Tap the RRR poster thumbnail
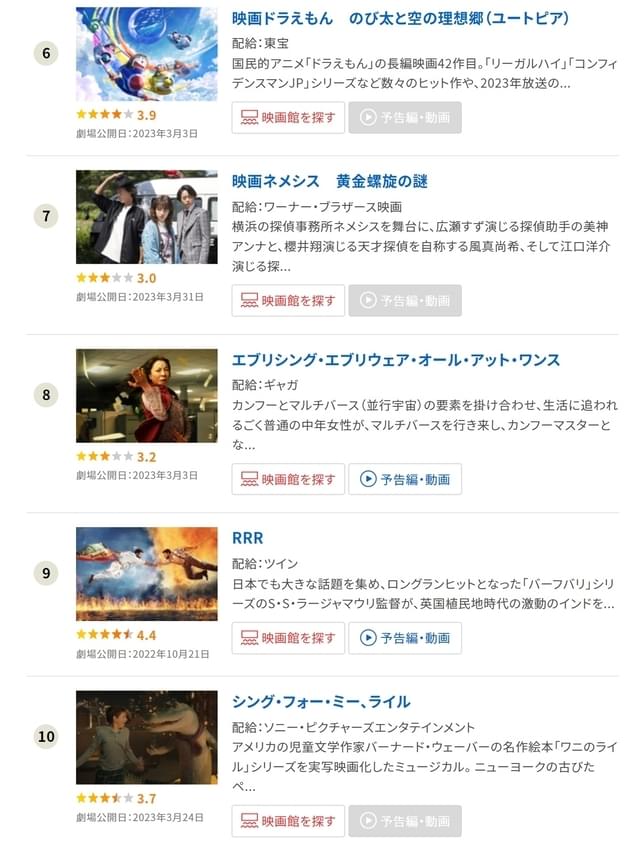The height and width of the screenshot is (841, 640). click(x=146, y=574)
